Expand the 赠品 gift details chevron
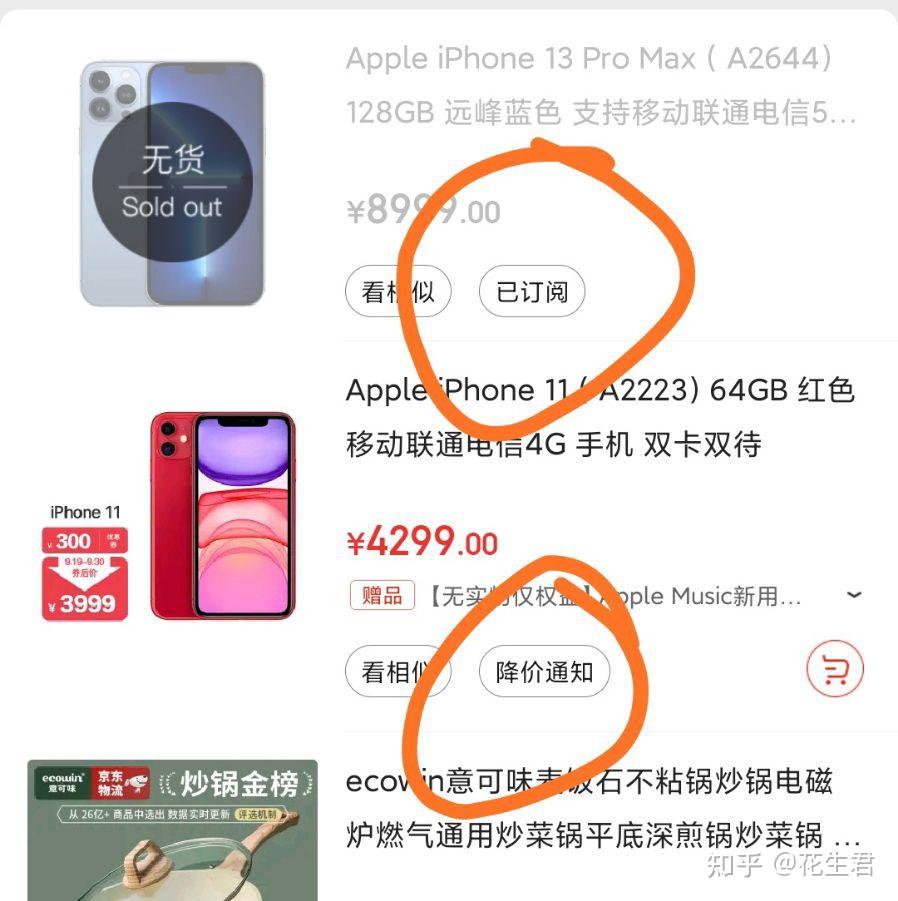 tap(854, 596)
